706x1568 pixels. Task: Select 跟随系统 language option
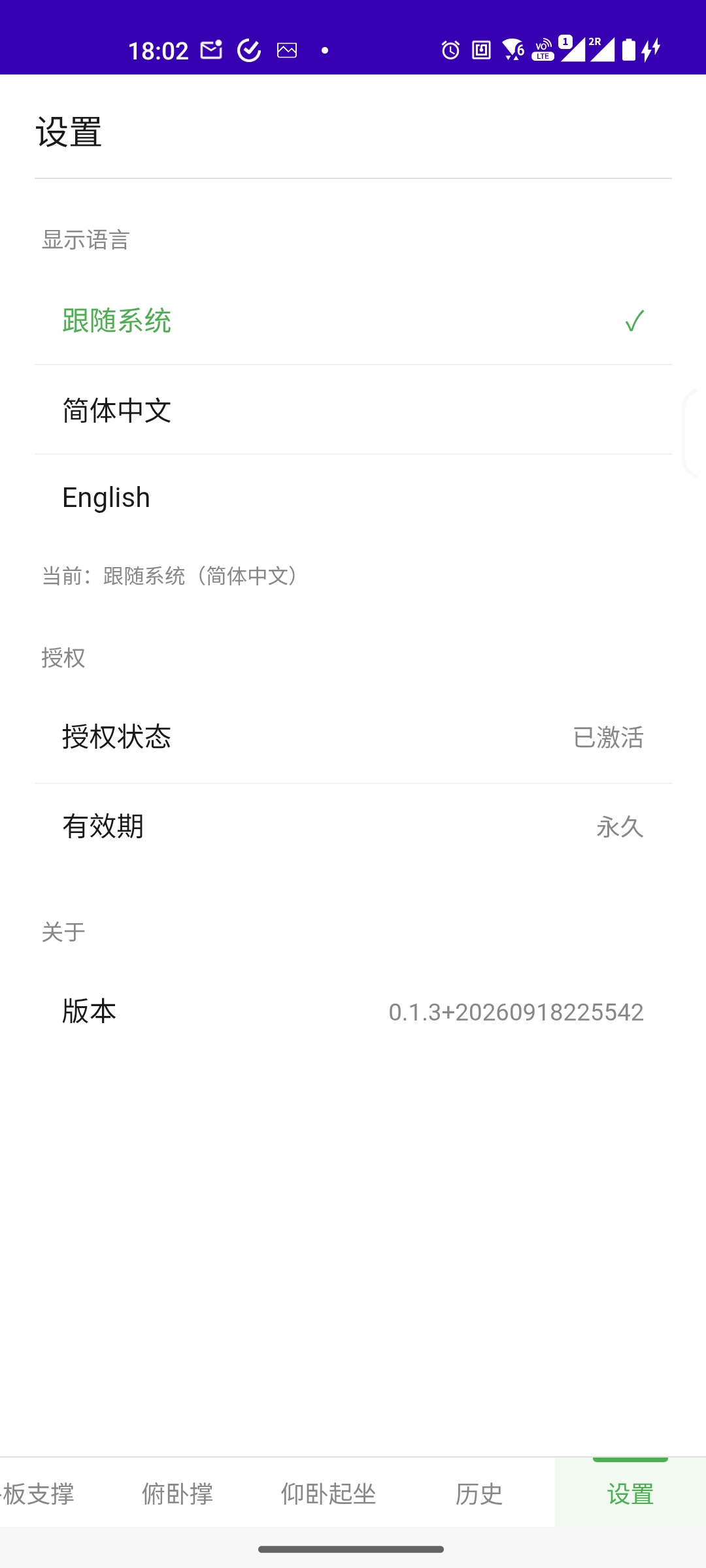tap(353, 320)
